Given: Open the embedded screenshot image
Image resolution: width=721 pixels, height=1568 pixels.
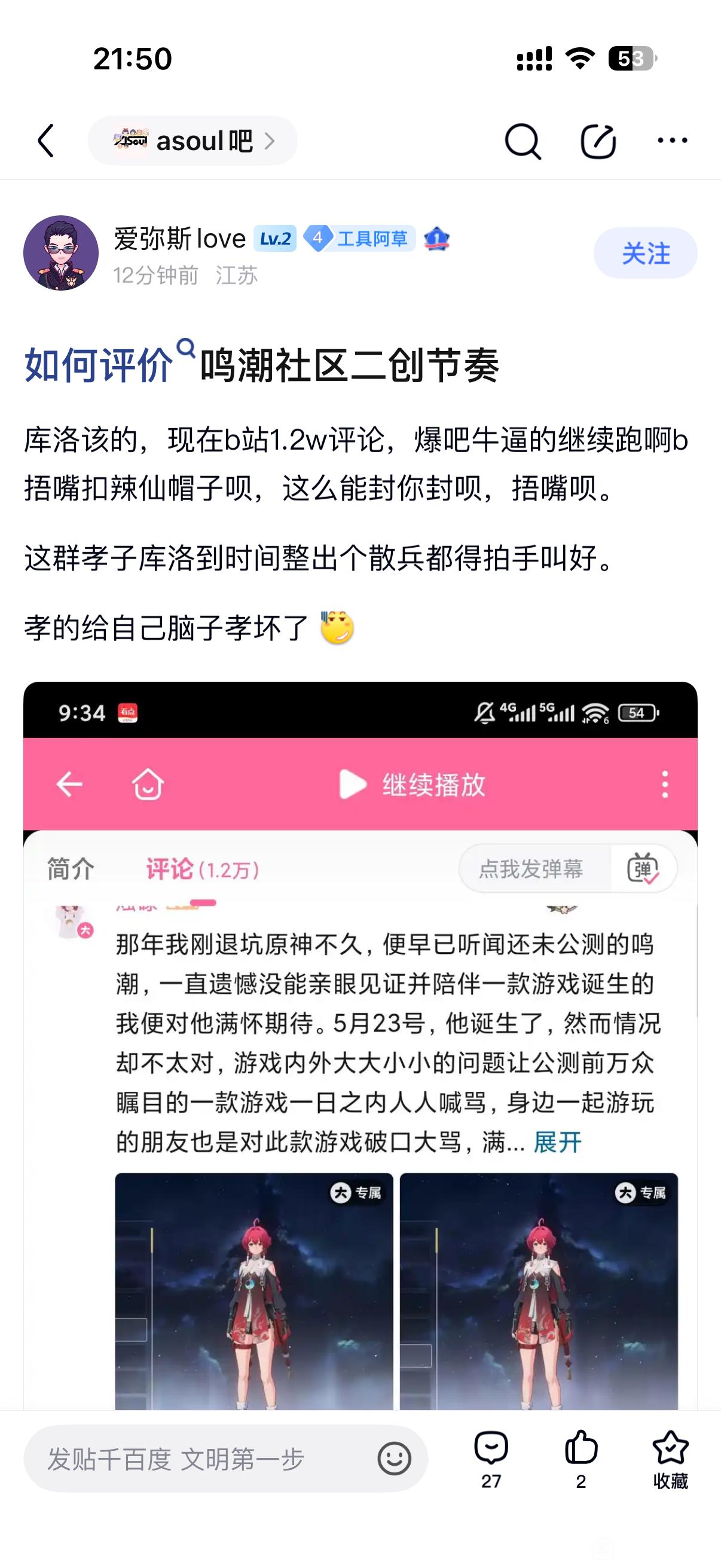Looking at the screenshot, I should click(x=360, y=1045).
